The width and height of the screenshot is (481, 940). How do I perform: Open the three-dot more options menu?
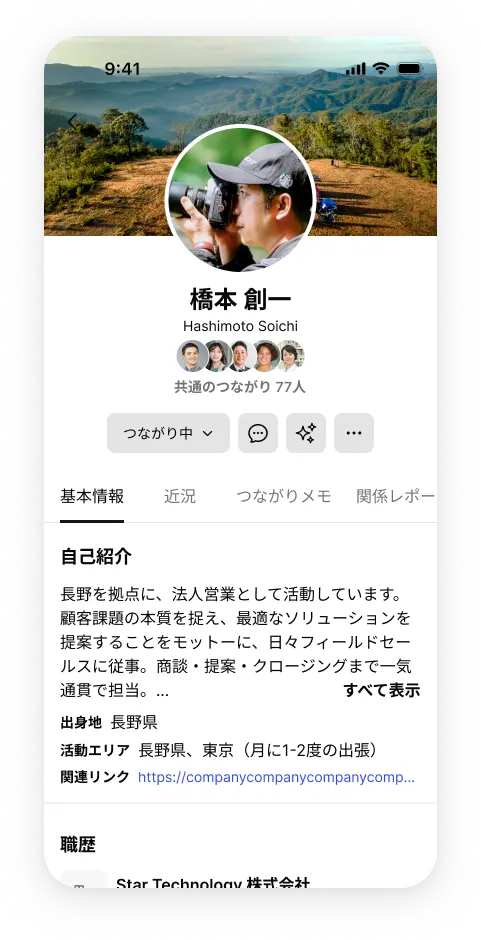354,433
